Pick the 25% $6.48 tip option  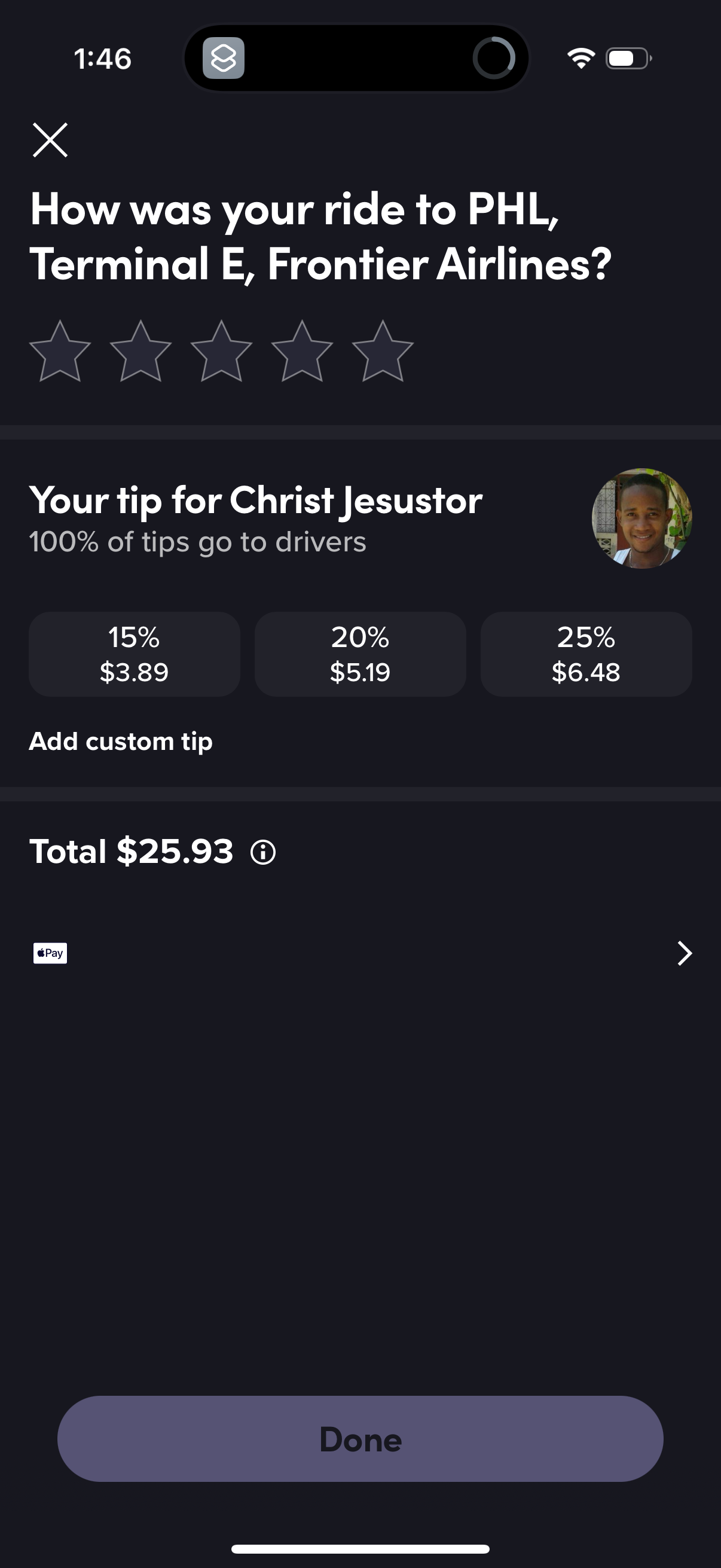point(586,654)
